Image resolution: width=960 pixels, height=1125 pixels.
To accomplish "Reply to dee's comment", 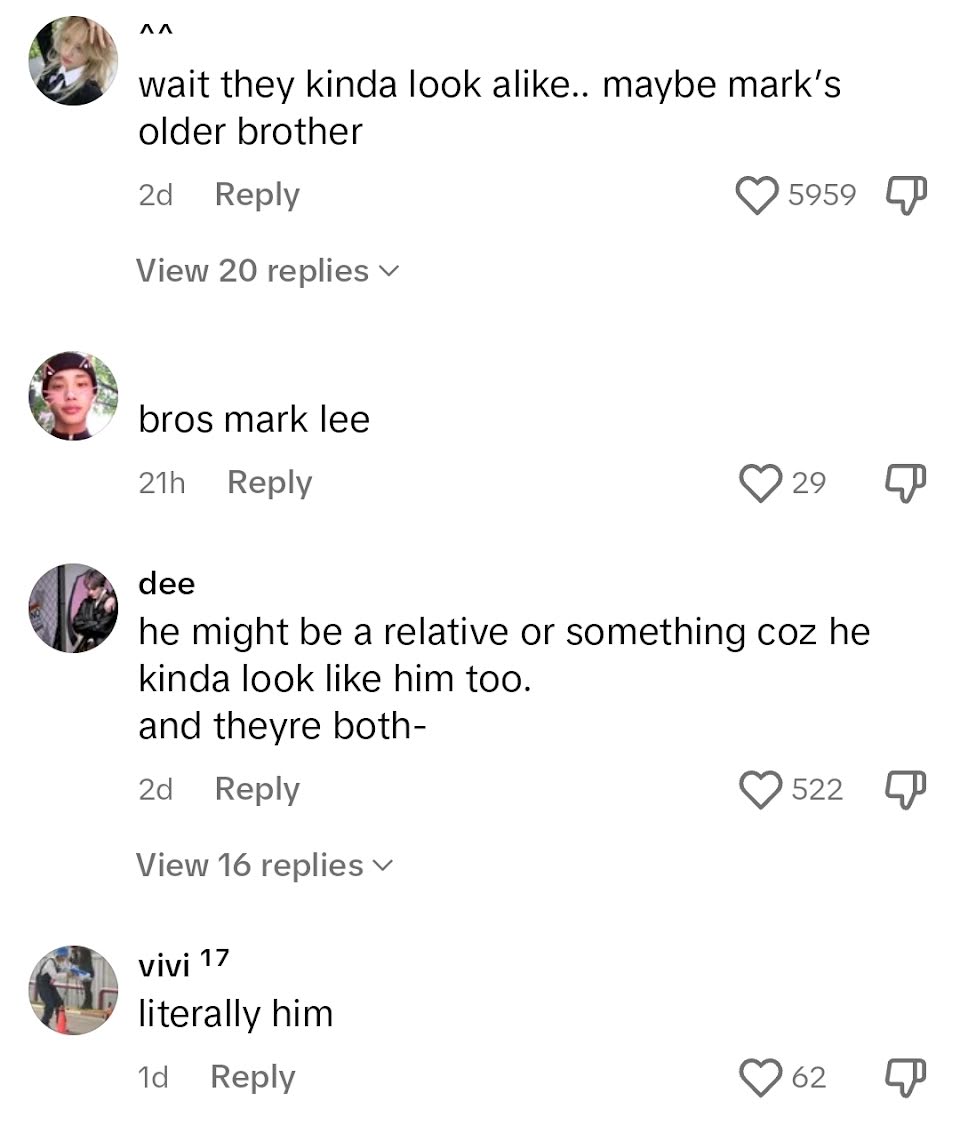I will (x=257, y=790).
